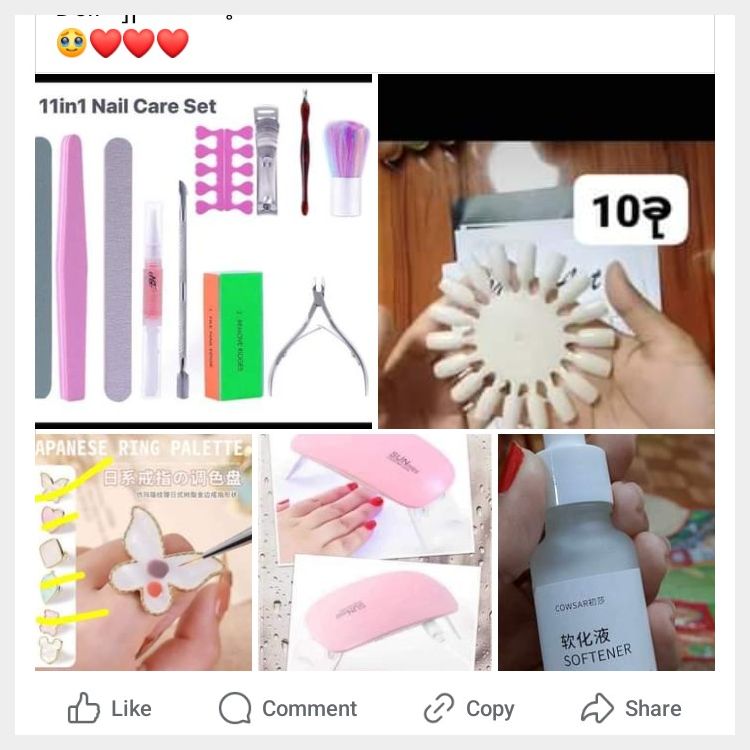Screen dimensions: 750x750
Task: Open the Softener bottle photo
Action: click(x=606, y=551)
